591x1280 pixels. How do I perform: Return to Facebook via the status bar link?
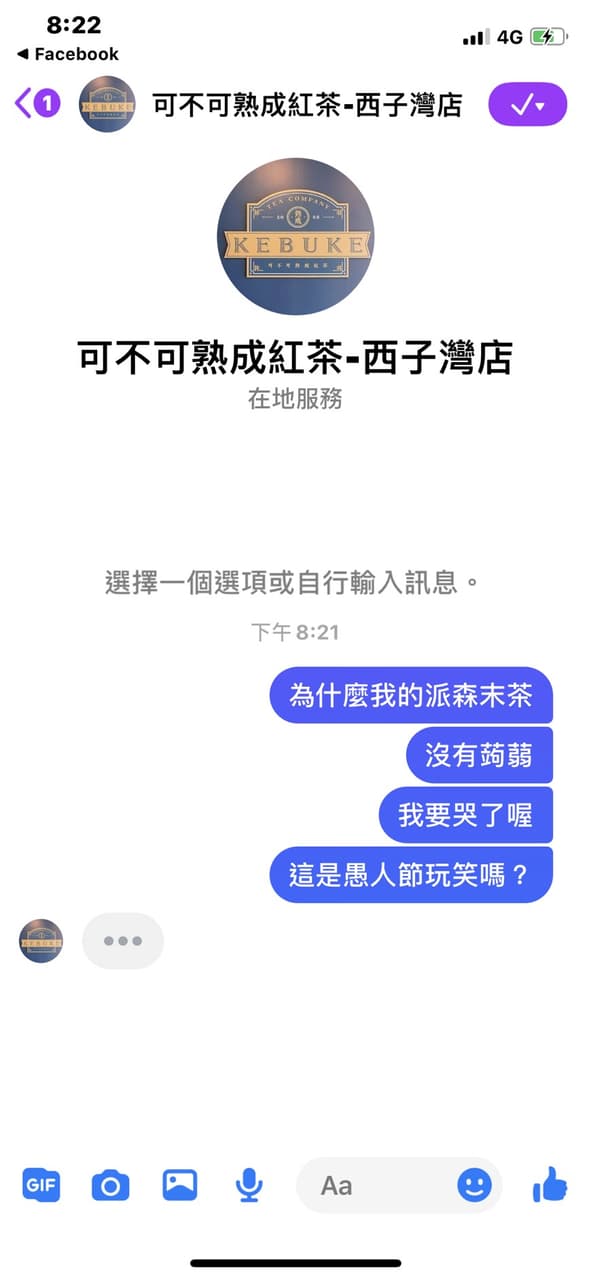(67, 54)
